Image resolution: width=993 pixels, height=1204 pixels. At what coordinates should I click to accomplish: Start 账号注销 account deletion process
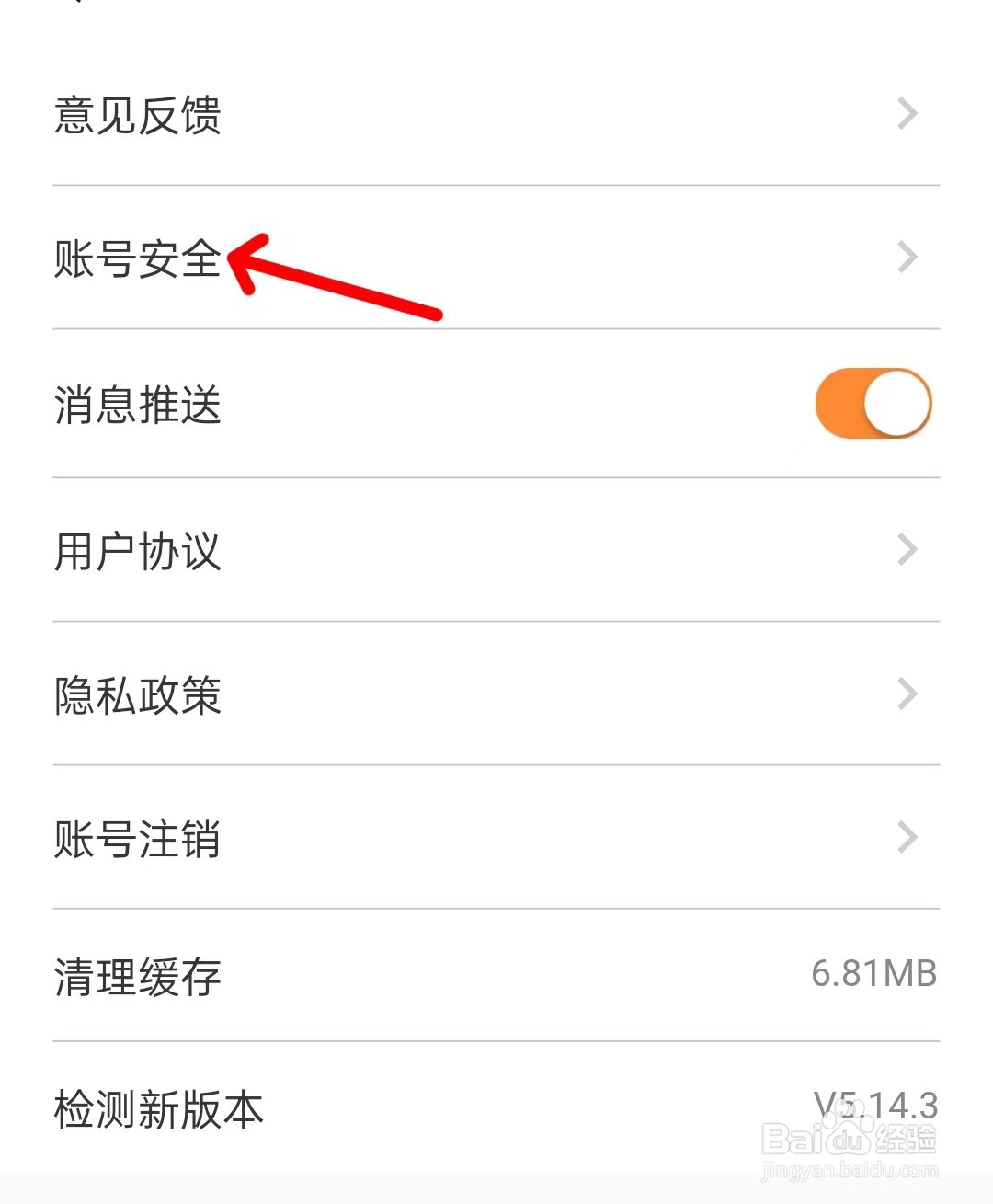coord(136,838)
